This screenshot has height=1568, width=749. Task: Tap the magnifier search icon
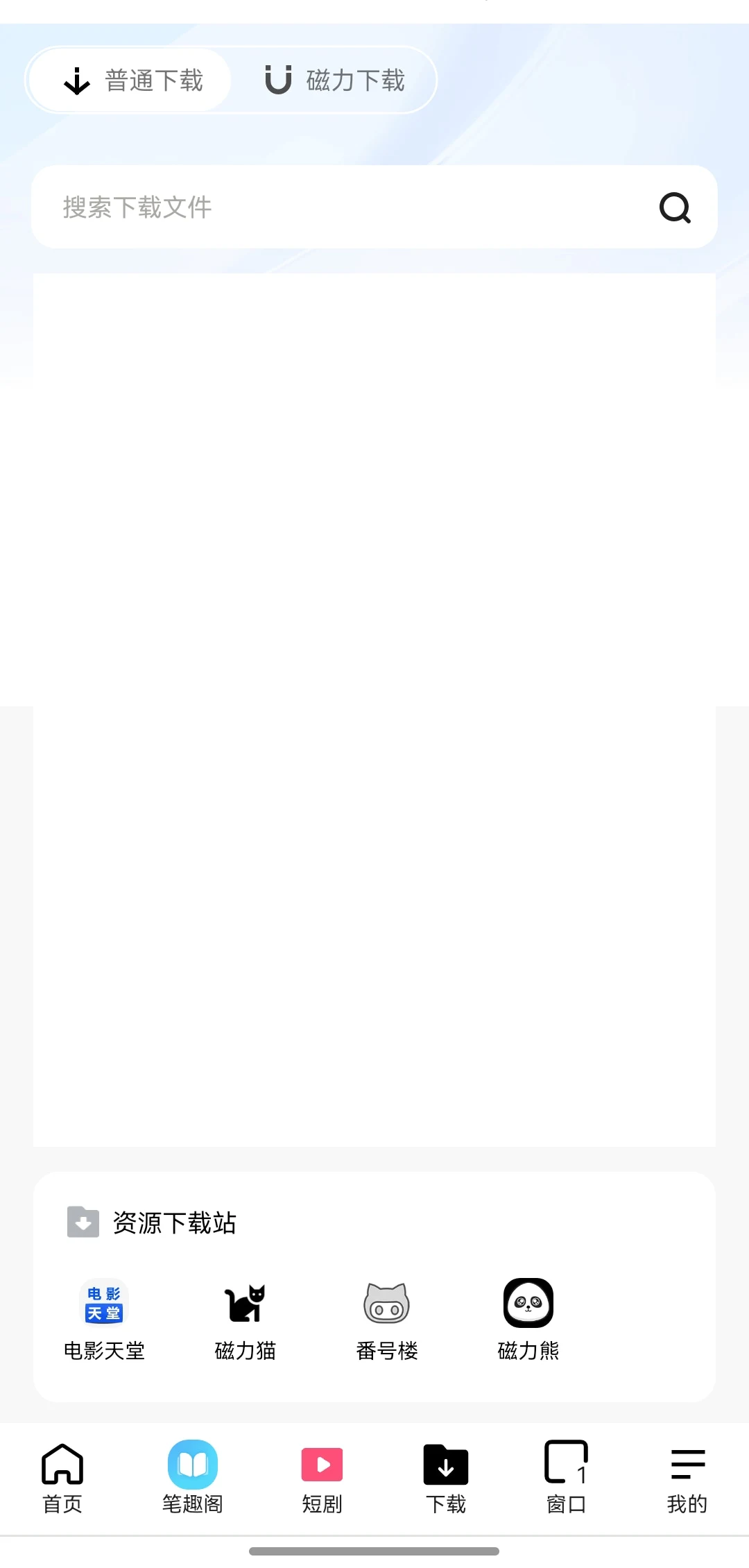[x=675, y=207]
